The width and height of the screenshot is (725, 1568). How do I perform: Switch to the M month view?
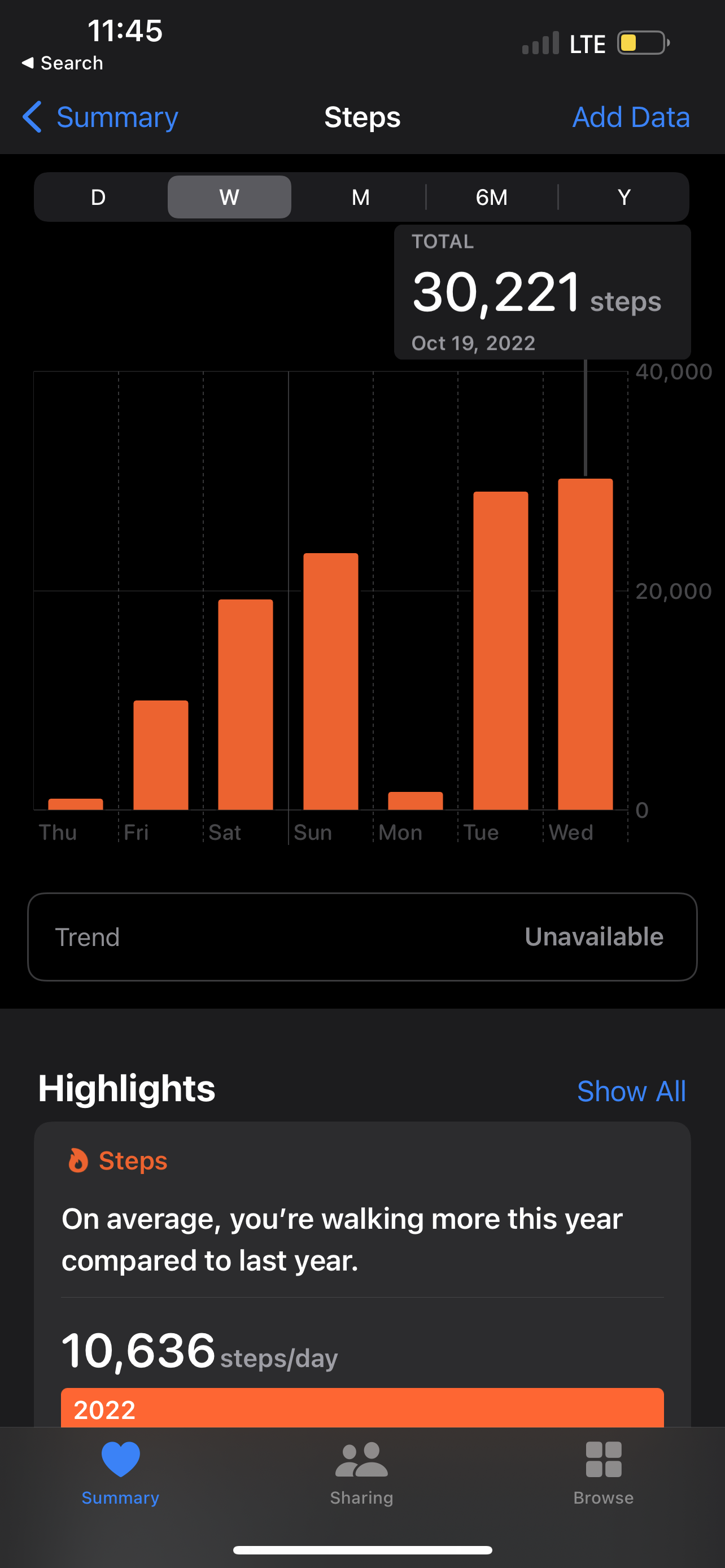tap(360, 197)
